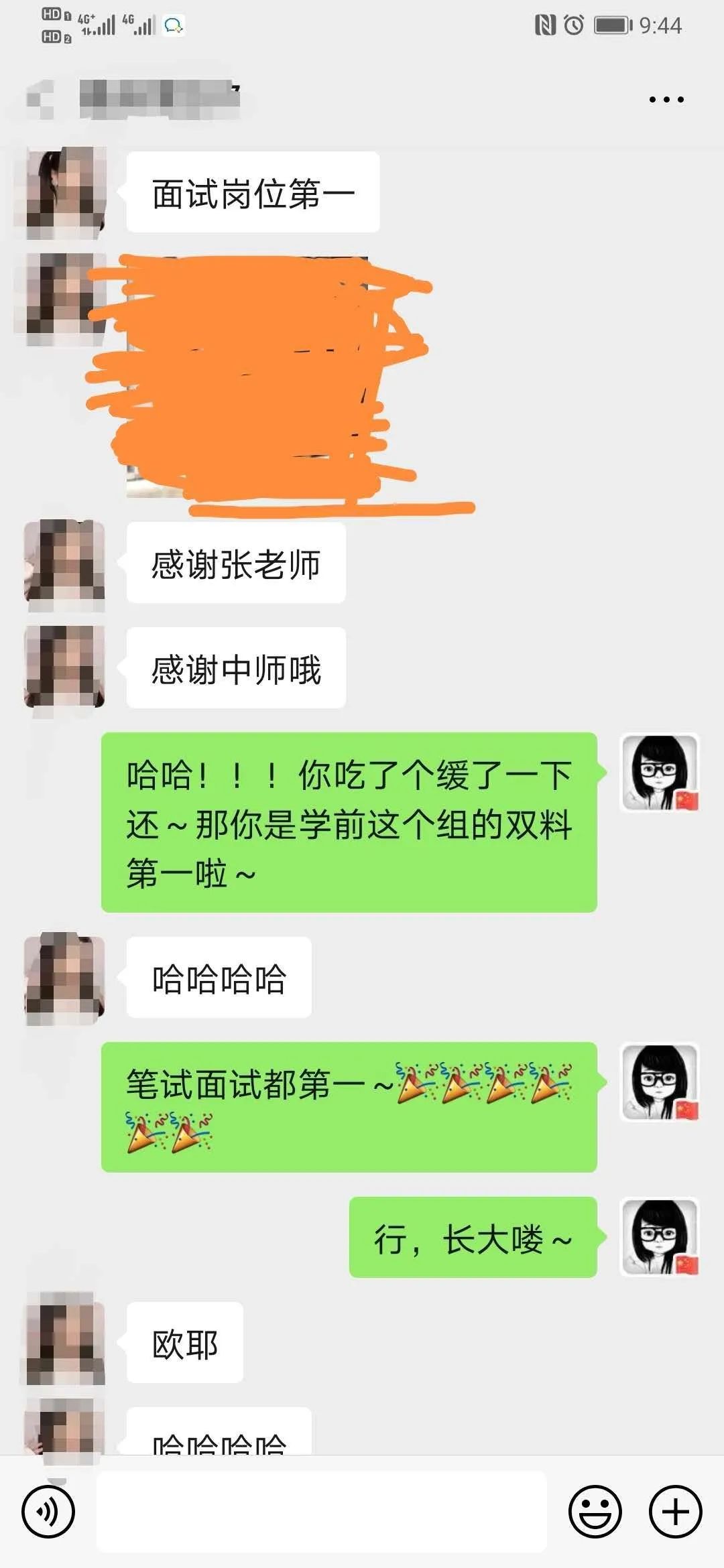Open the emoji sticker panel
Viewport: 724px width, 1568px height.
click(x=595, y=1512)
